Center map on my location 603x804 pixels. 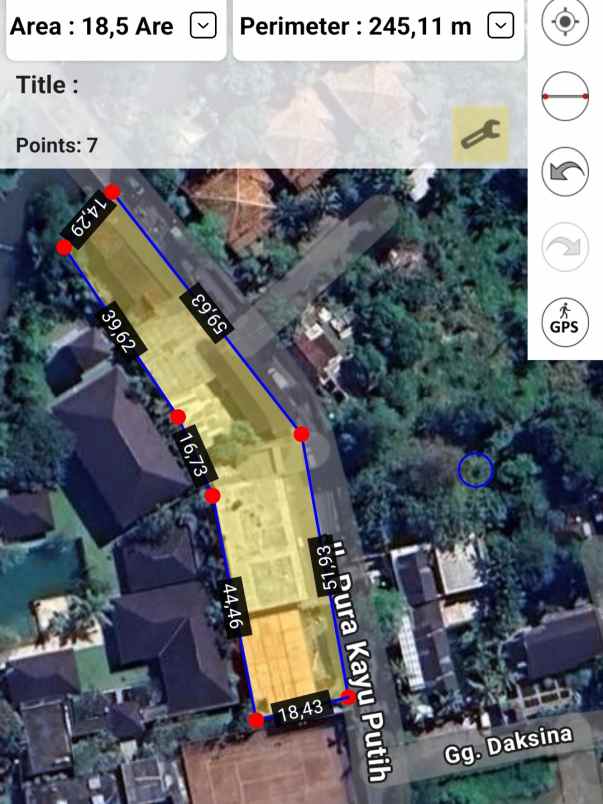click(565, 23)
